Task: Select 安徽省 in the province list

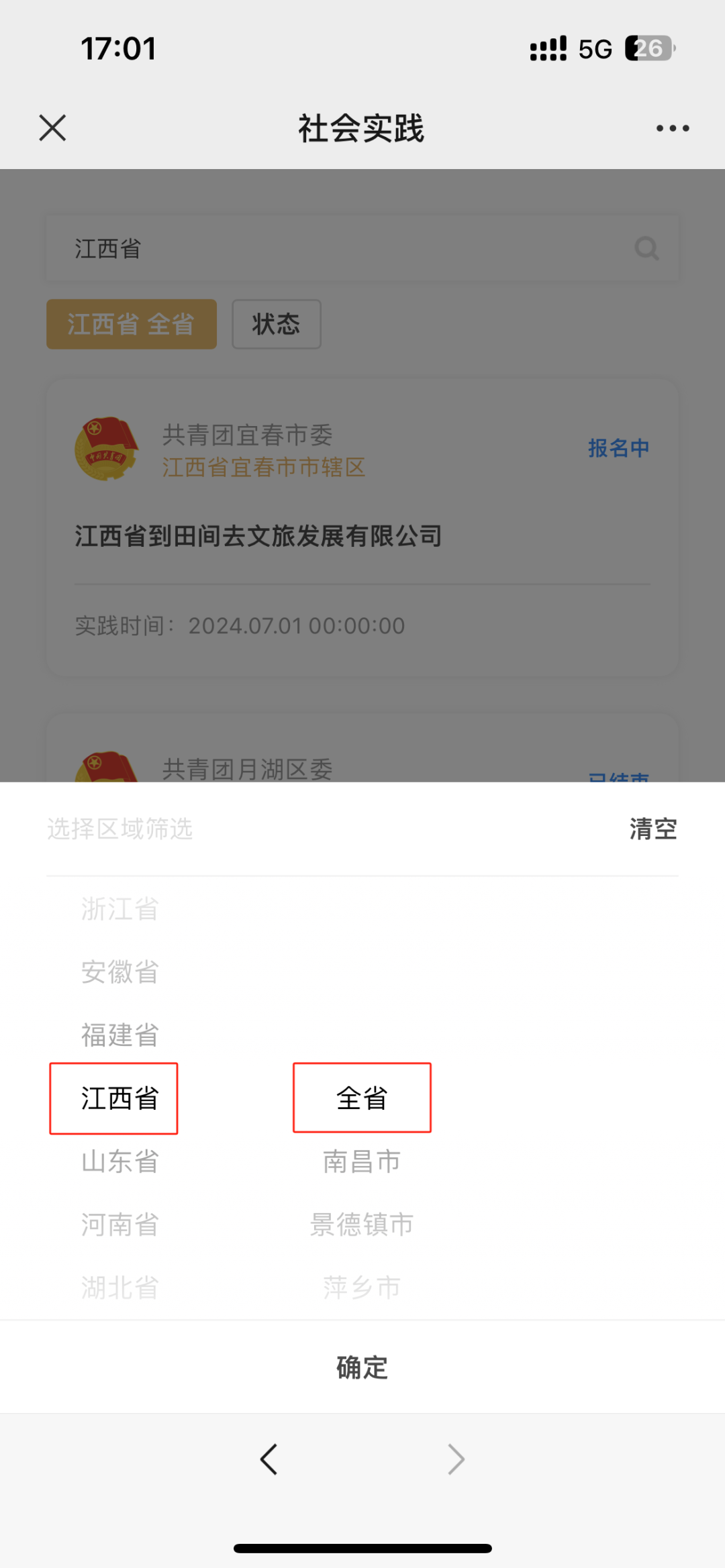Action: (120, 972)
